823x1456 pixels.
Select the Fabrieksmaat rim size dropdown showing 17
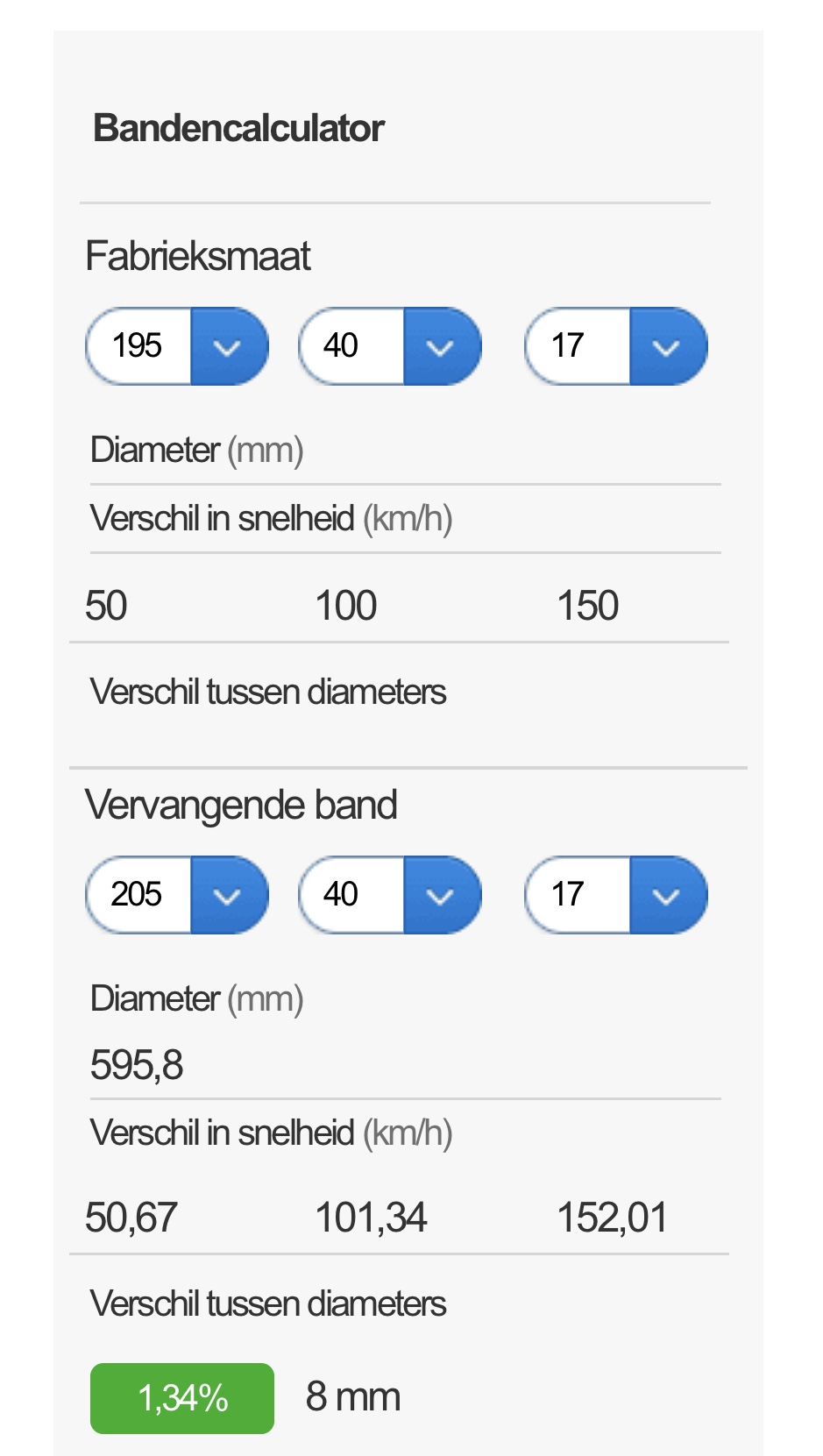tap(616, 346)
